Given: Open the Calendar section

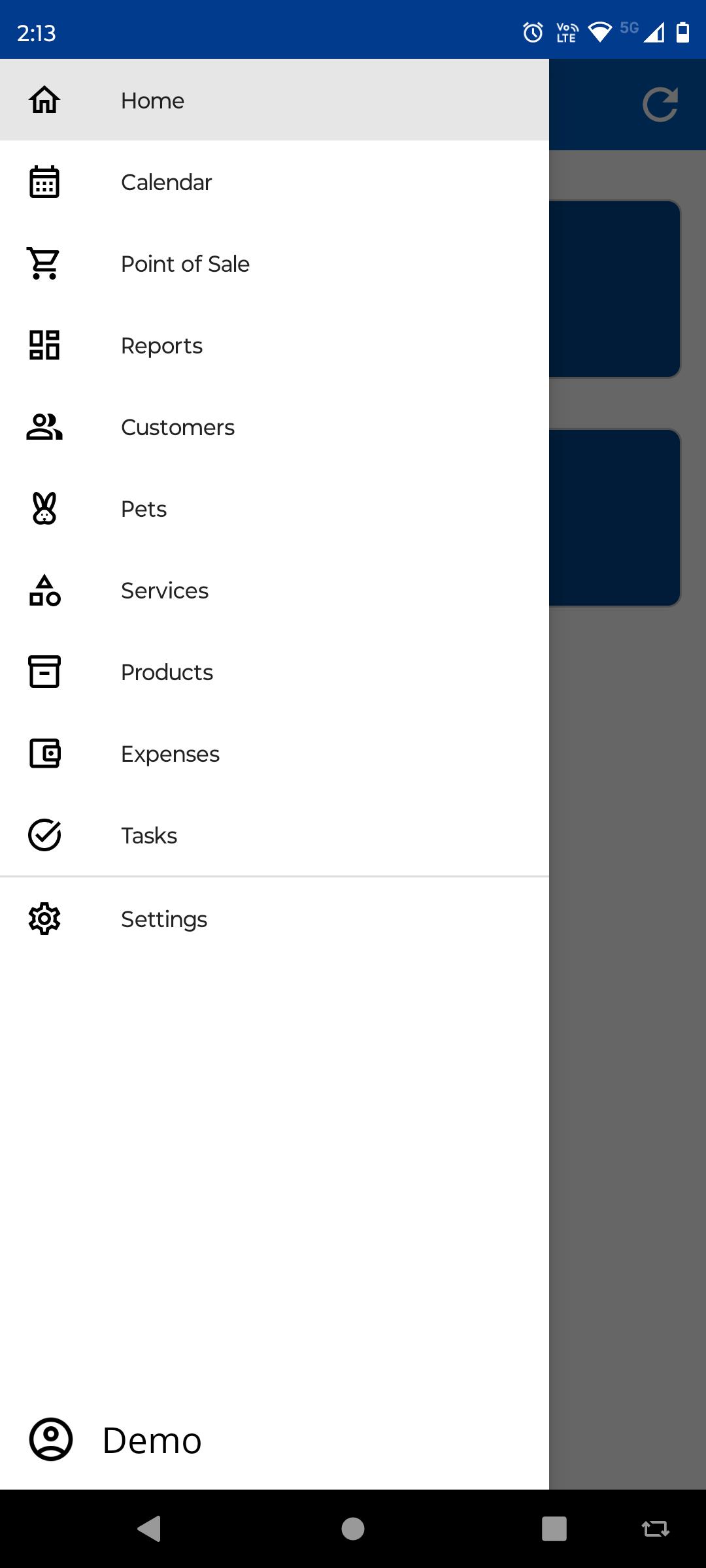Looking at the screenshot, I should [275, 182].
